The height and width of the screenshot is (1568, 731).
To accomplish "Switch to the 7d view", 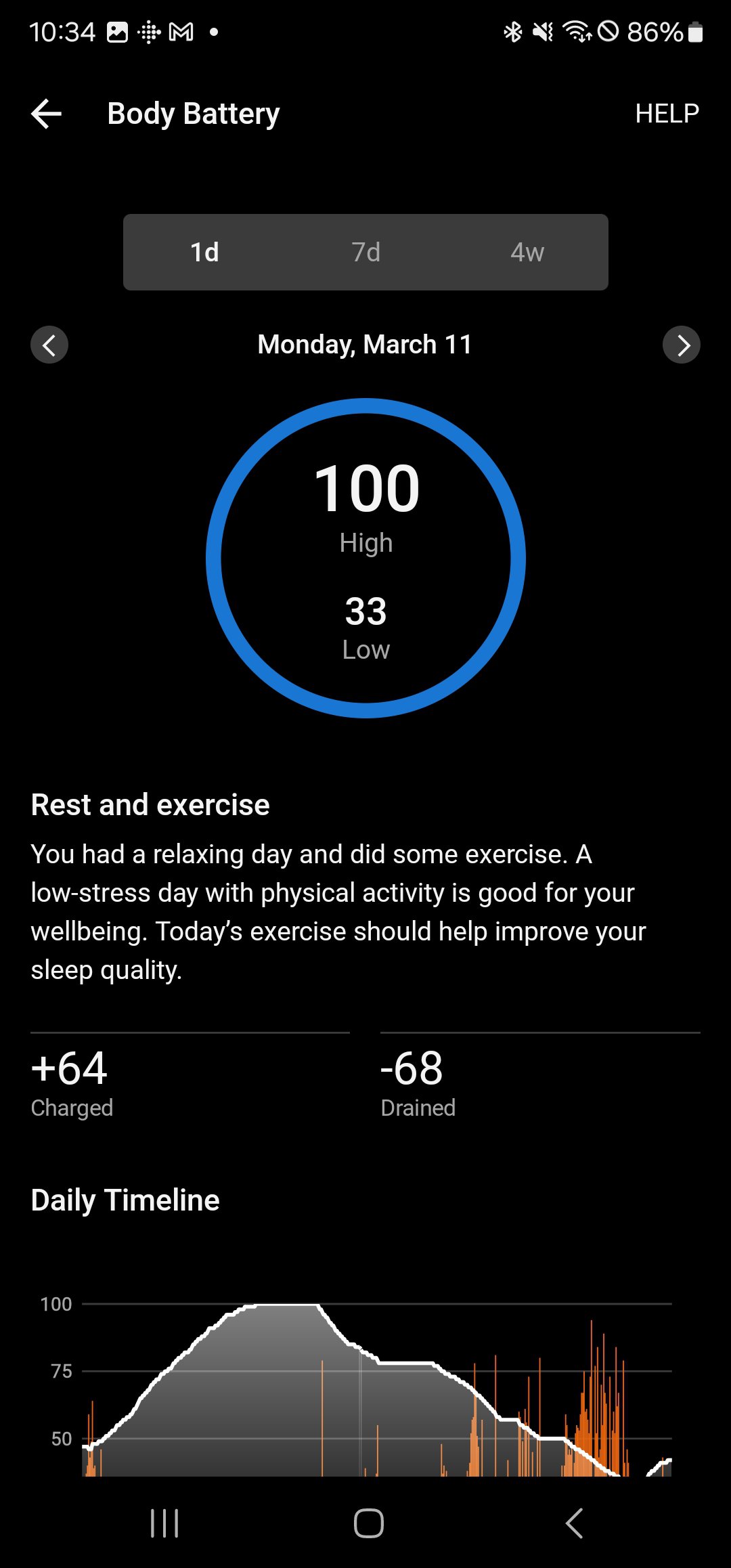I will pos(365,253).
